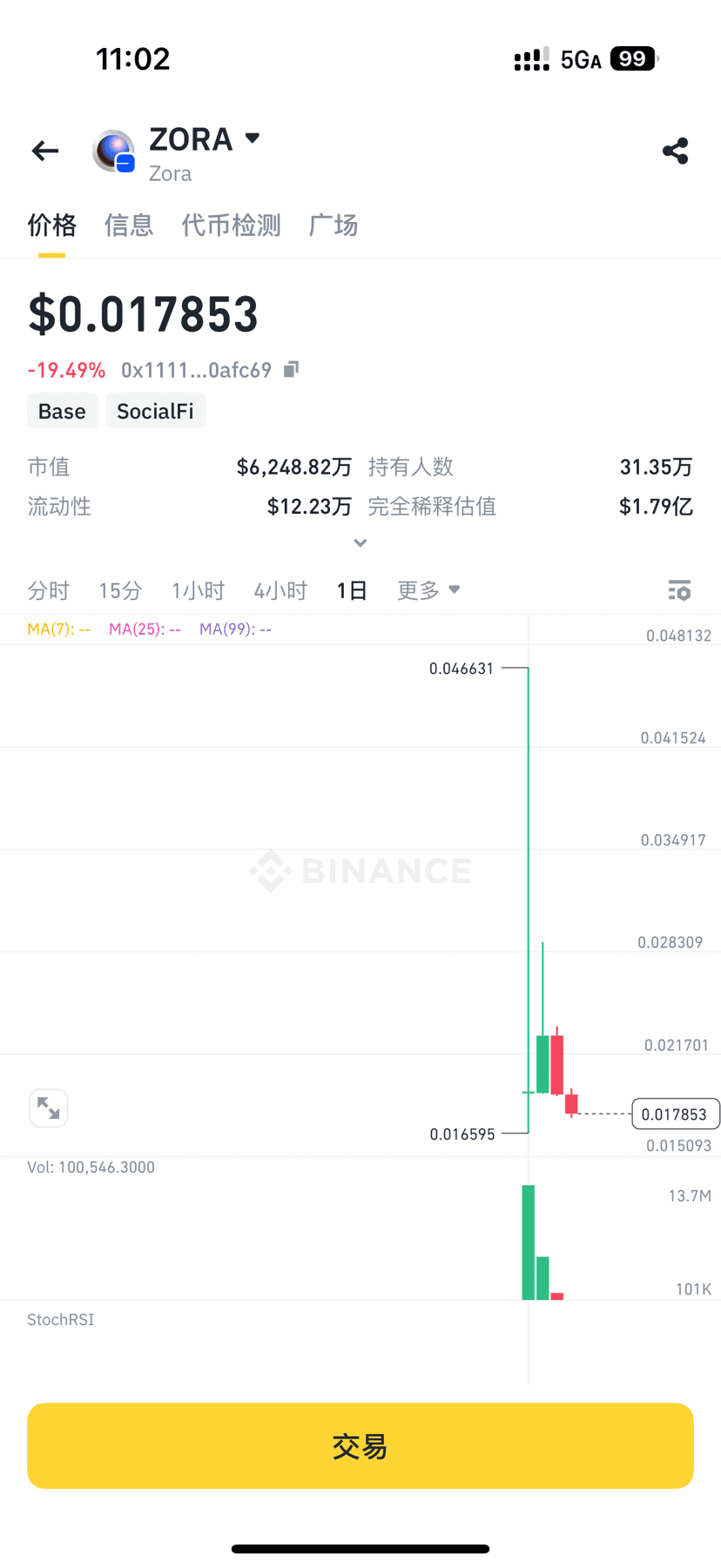Image resolution: width=721 pixels, height=1568 pixels.
Task: Switch to the 代币检测 tab
Action: point(231,225)
